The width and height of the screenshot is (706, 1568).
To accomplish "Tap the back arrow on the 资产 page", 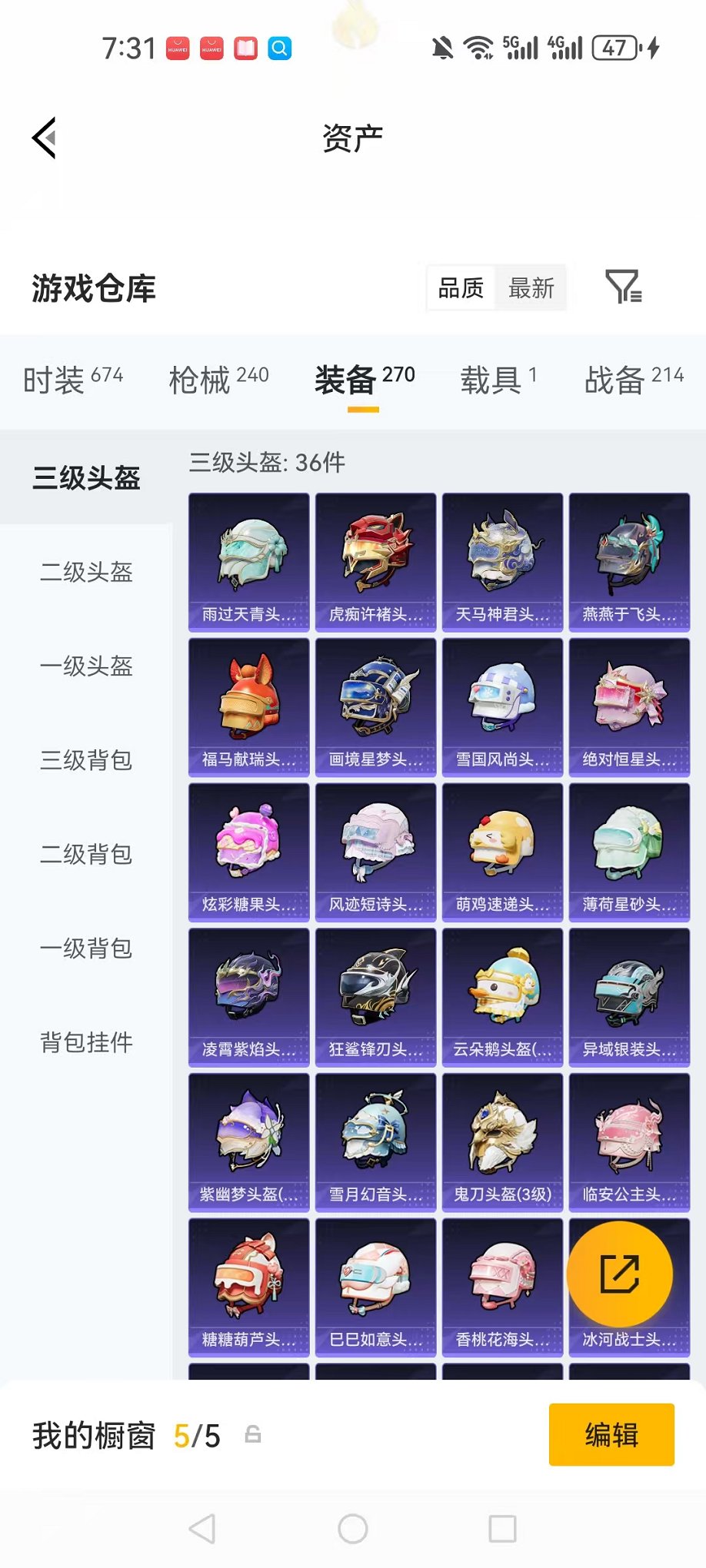I will tap(44, 136).
